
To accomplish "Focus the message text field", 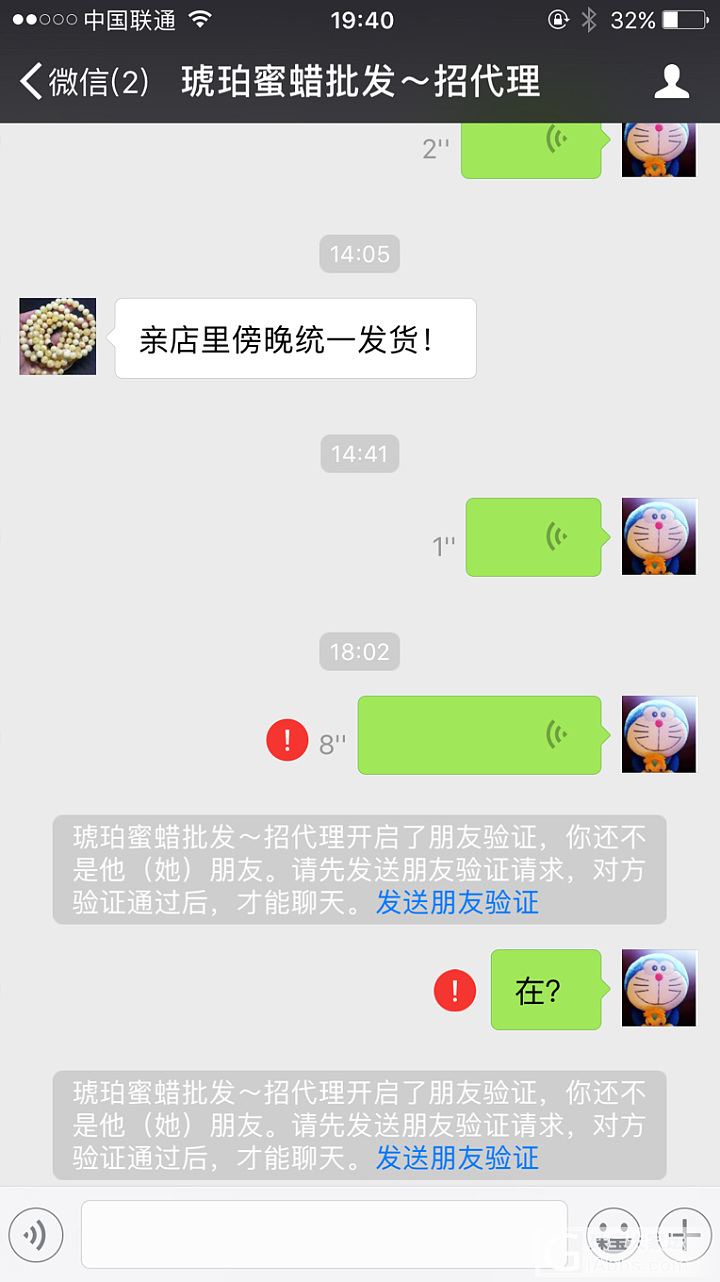I will tap(324, 1235).
